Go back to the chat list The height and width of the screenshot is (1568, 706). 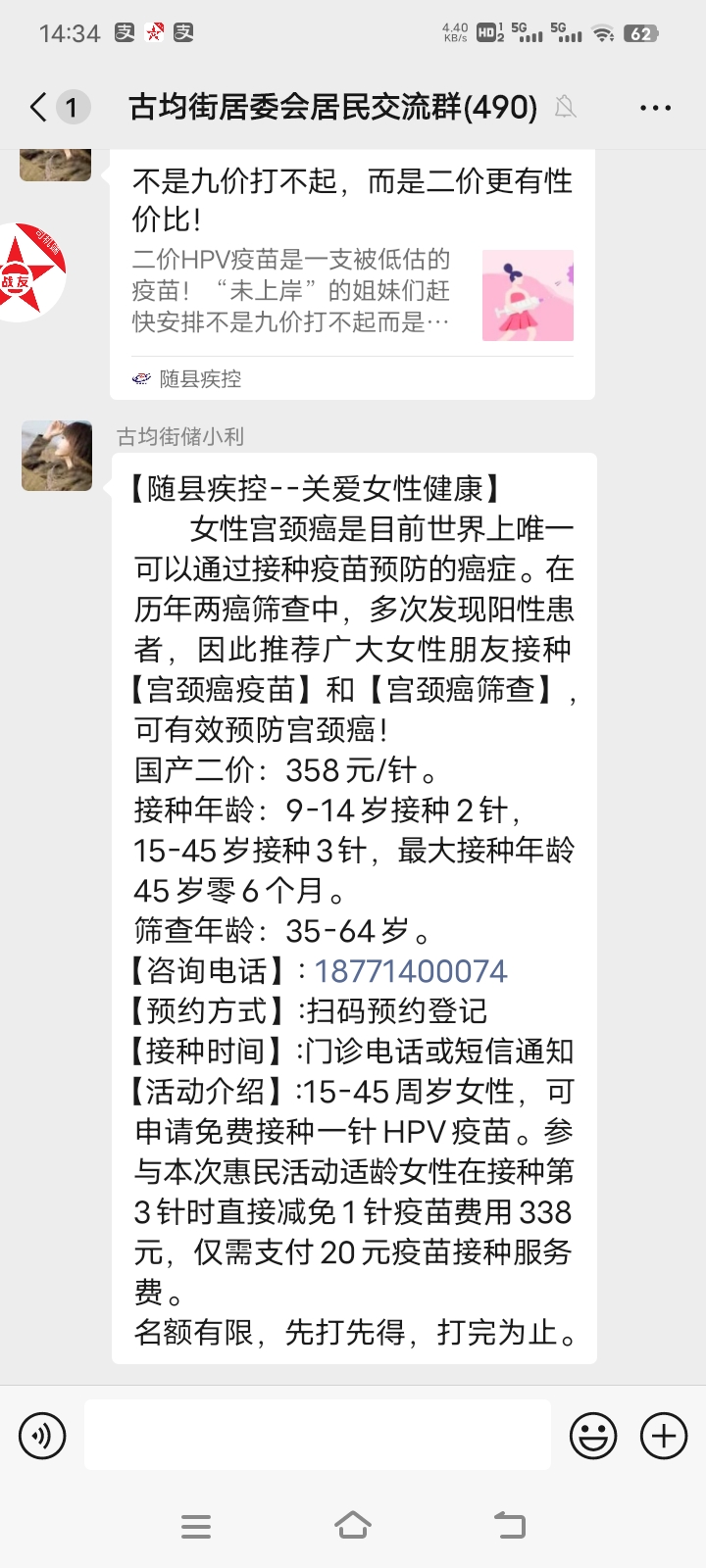[x=39, y=107]
